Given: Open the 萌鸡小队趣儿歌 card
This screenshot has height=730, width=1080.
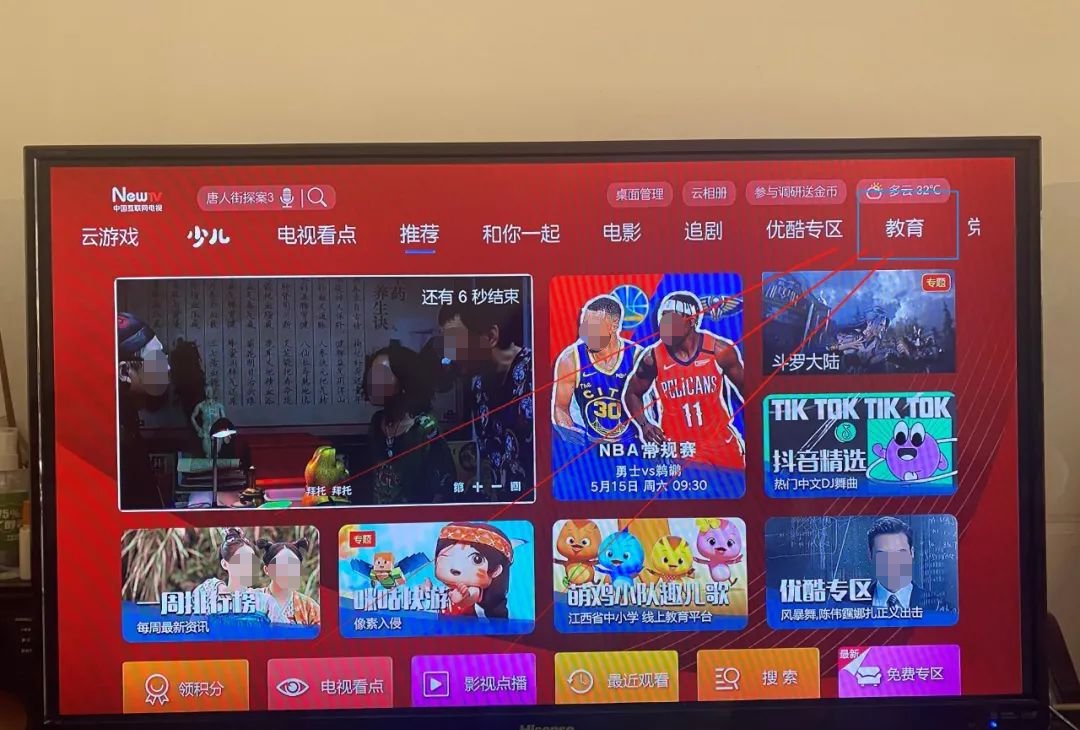Looking at the screenshot, I should tap(650, 575).
